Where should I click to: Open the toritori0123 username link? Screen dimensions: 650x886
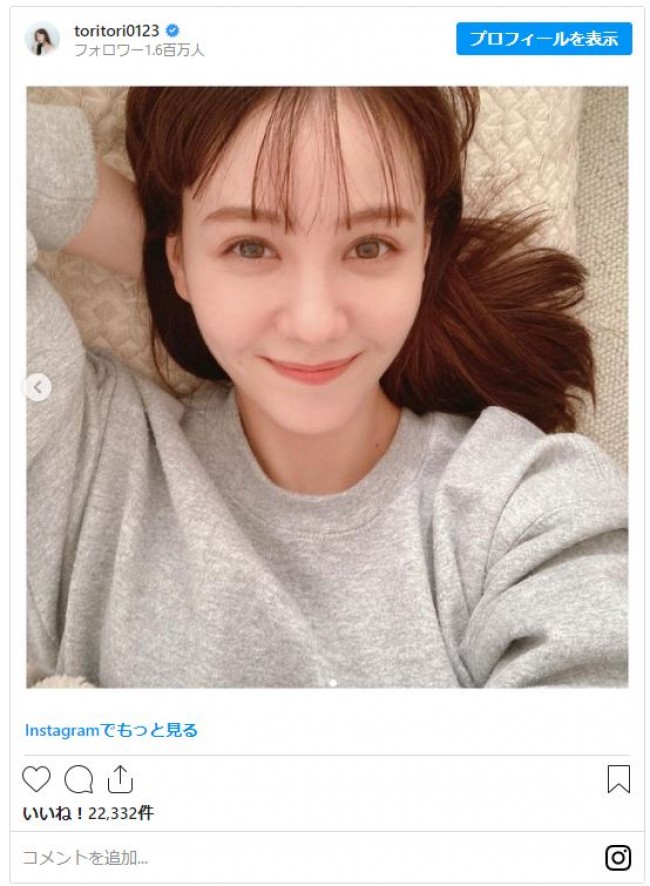116,31
